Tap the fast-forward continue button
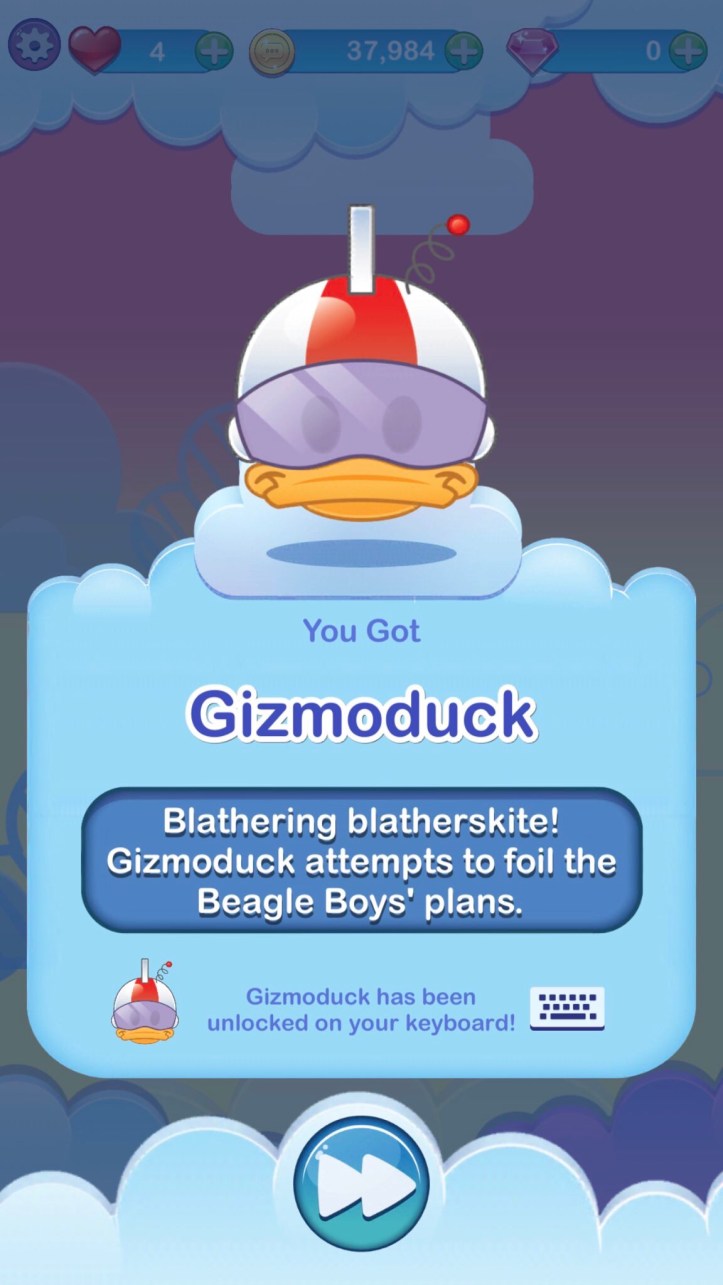 361,1183
